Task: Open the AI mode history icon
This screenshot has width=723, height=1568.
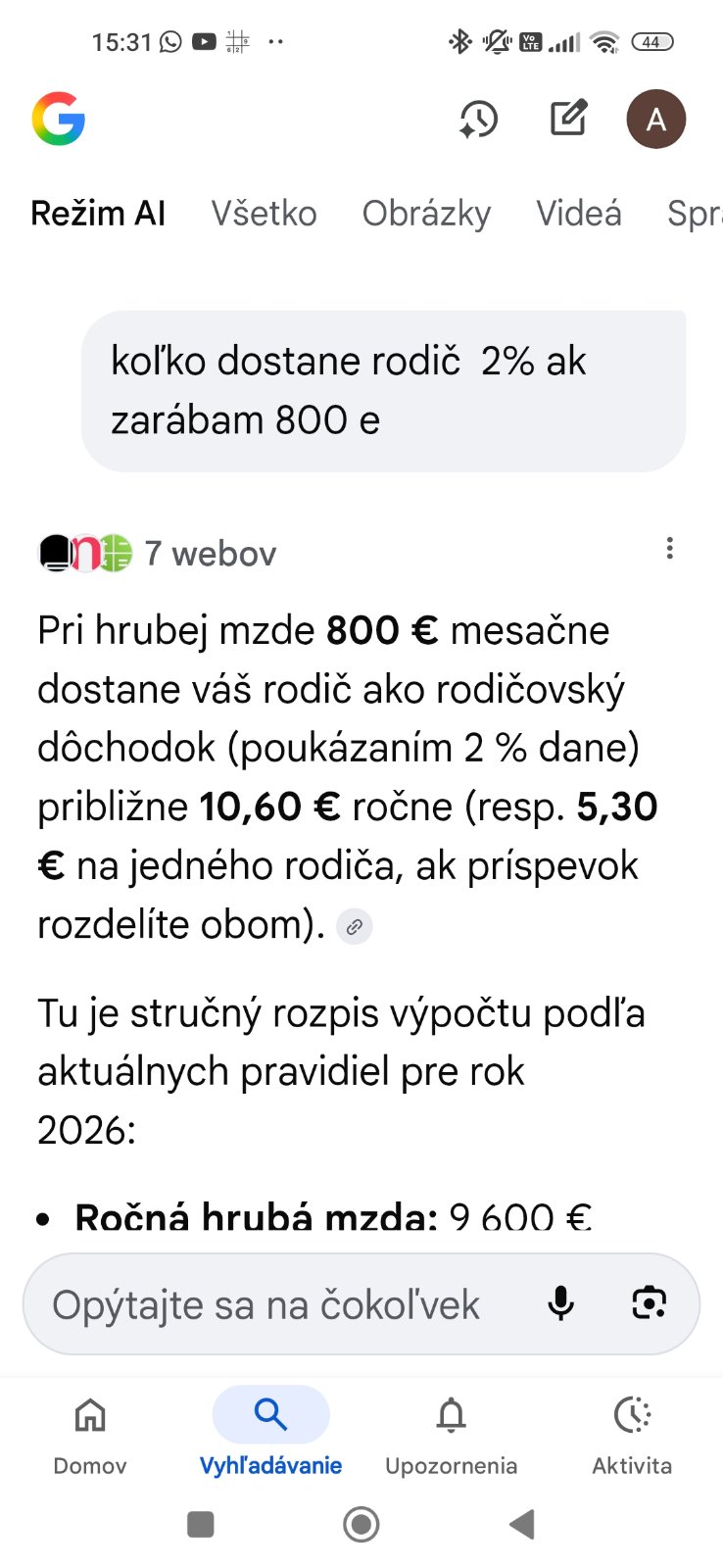Action: pyautogui.click(x=478, y=120)
